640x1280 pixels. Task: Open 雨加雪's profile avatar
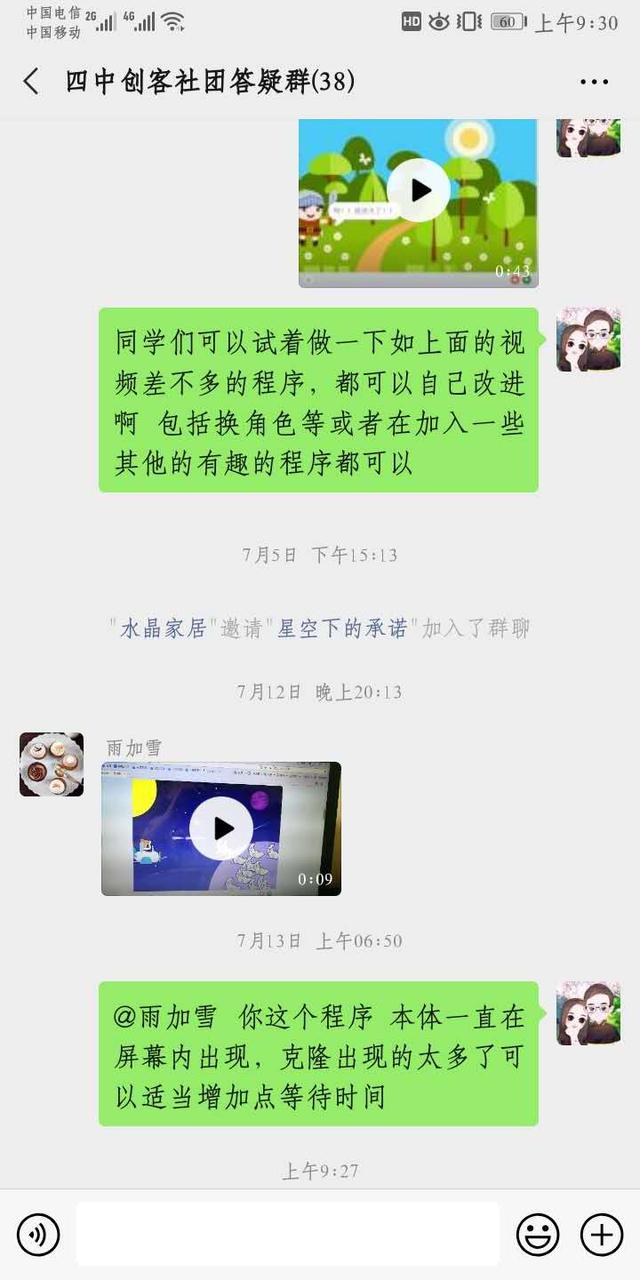[x=51, y=764]
